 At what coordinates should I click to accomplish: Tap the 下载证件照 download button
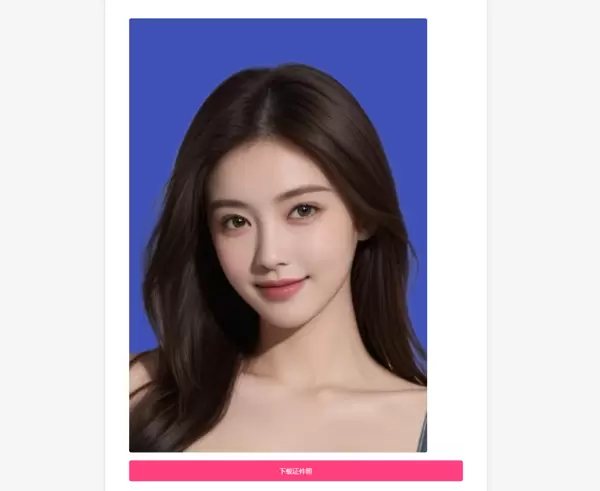[x=295, y=470]
